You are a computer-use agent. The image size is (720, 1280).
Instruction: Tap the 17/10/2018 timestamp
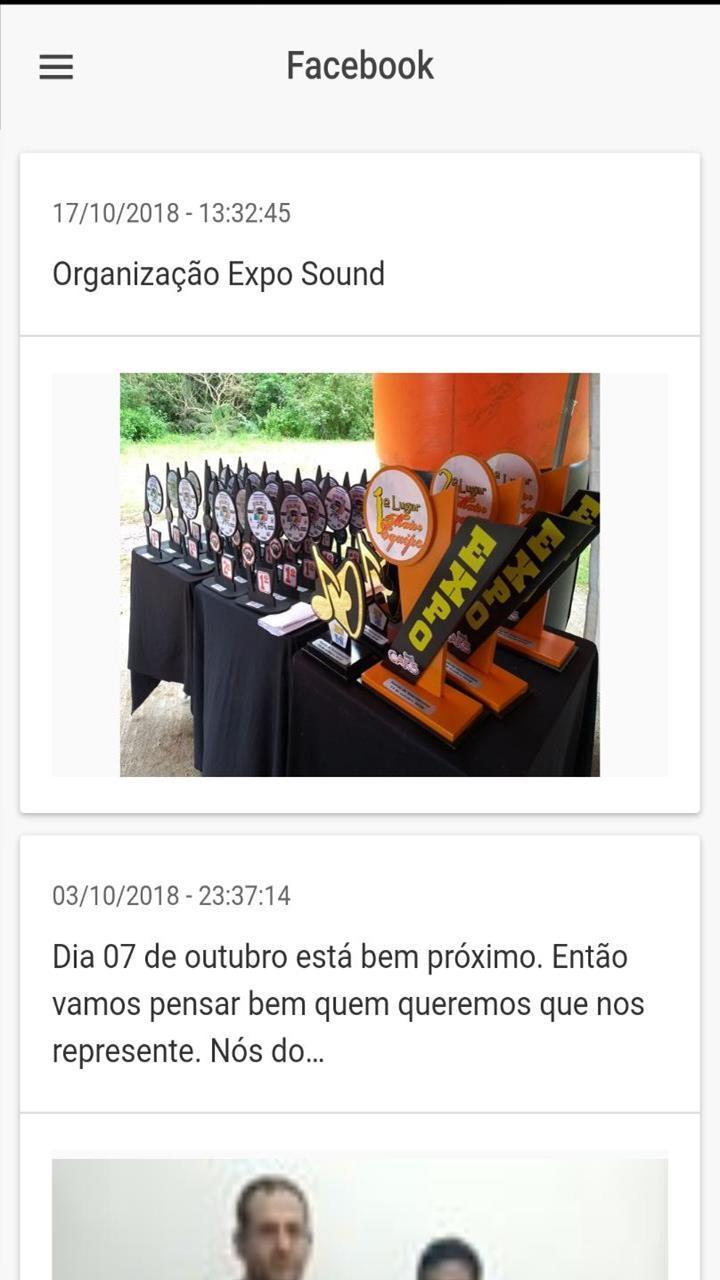pyautogui.click(x=171, y=212)
